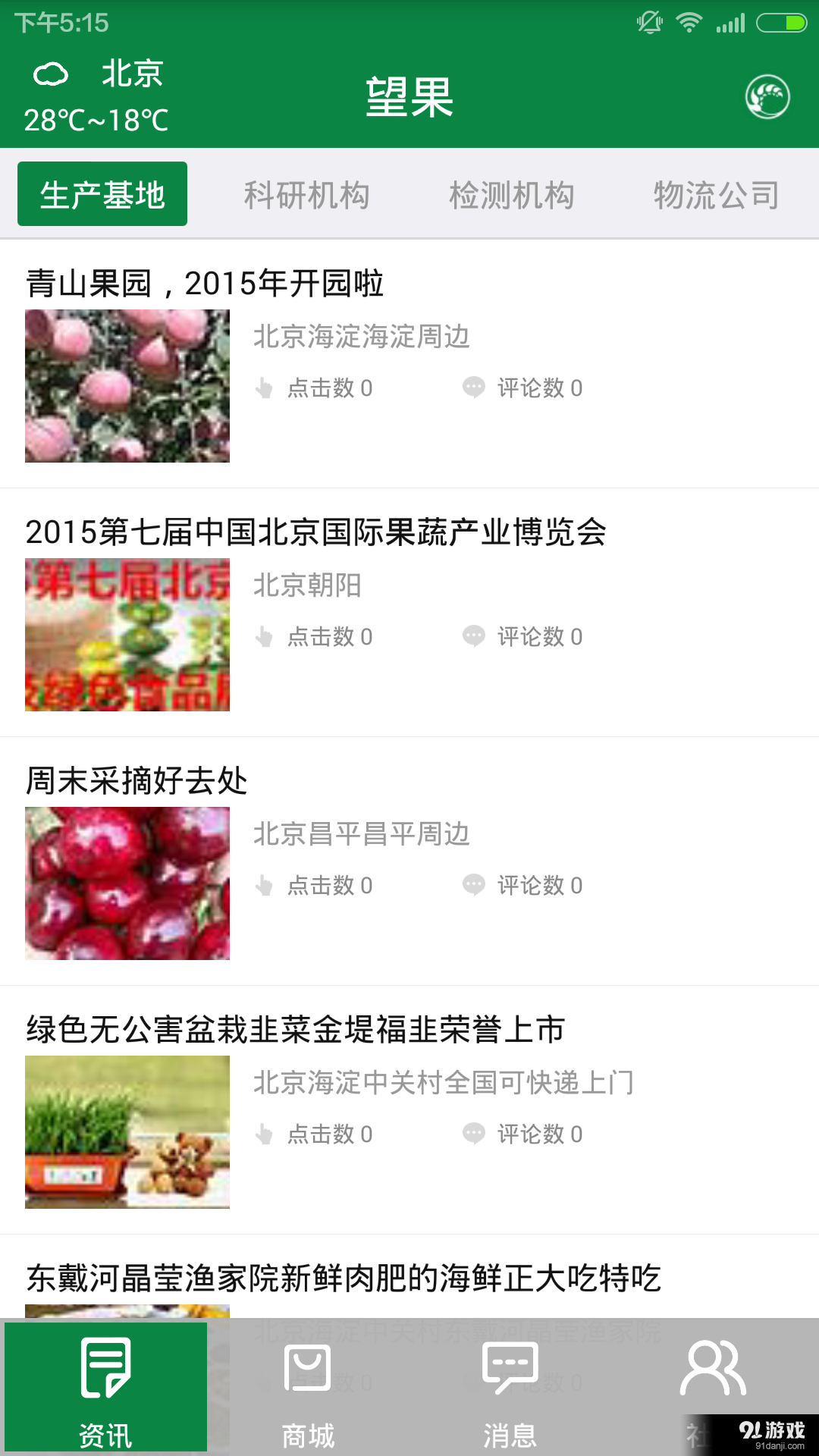This screenshot has width=819, height=1456.
Task: Switch to the 检测机构 tab
Action: 512,194
